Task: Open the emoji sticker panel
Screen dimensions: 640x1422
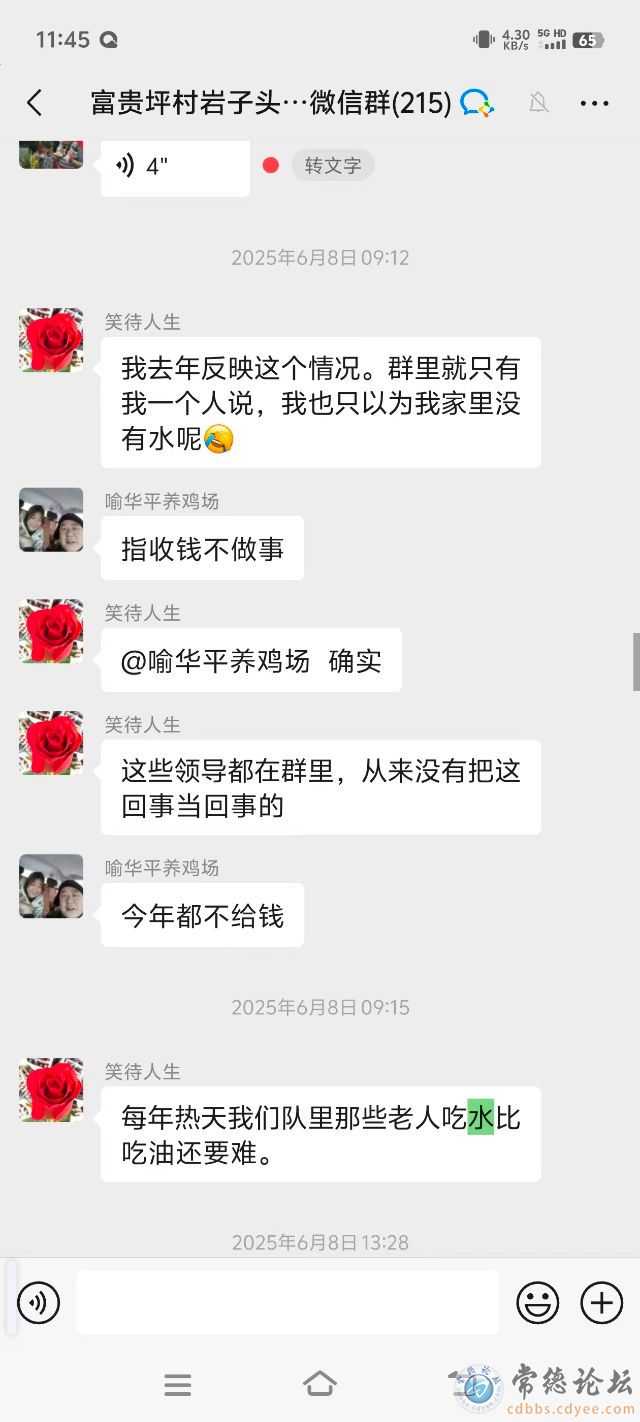Action: tap(537, 1302)
